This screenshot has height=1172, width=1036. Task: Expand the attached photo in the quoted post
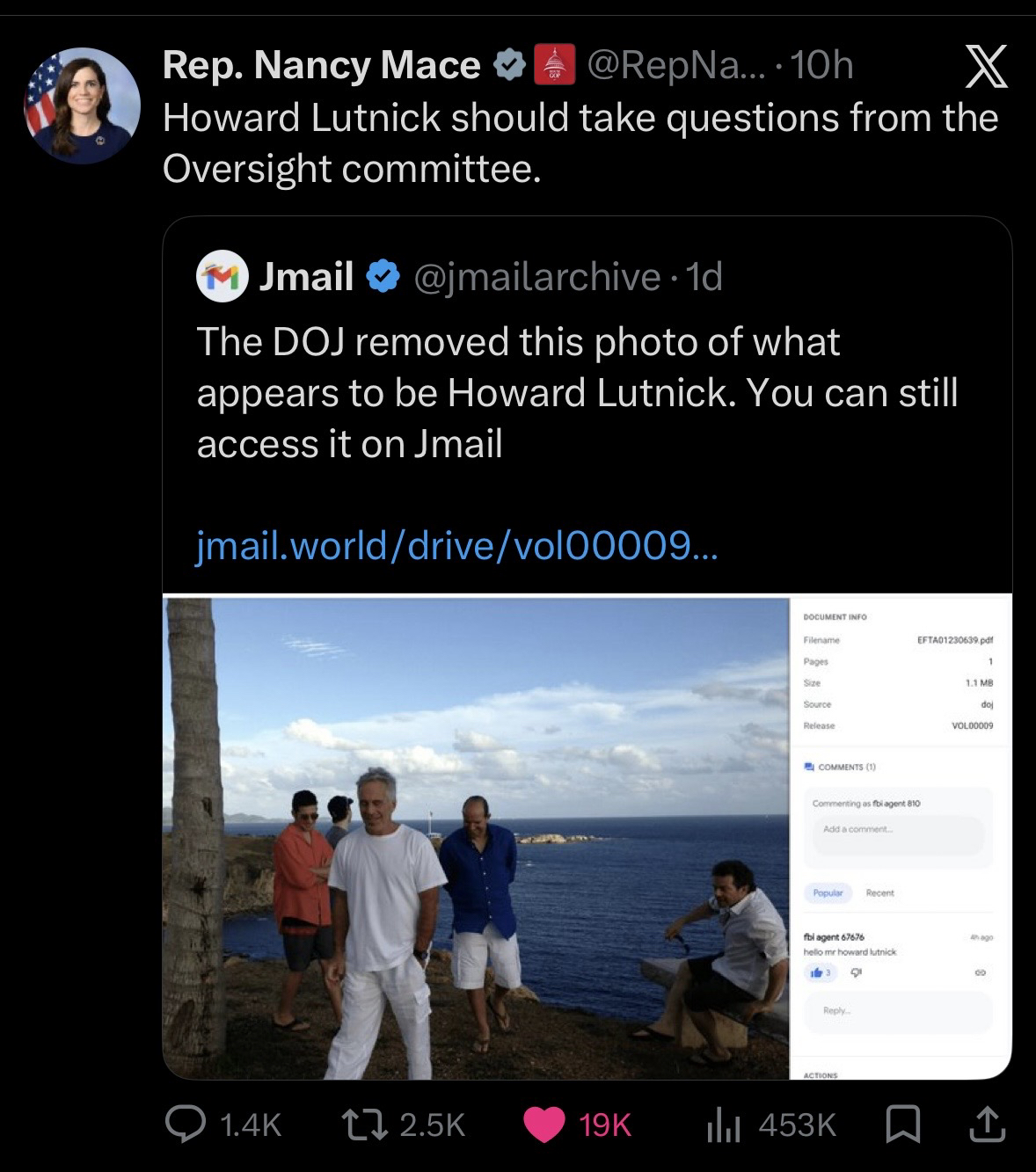pyautogui.click(x=476, y=837)
